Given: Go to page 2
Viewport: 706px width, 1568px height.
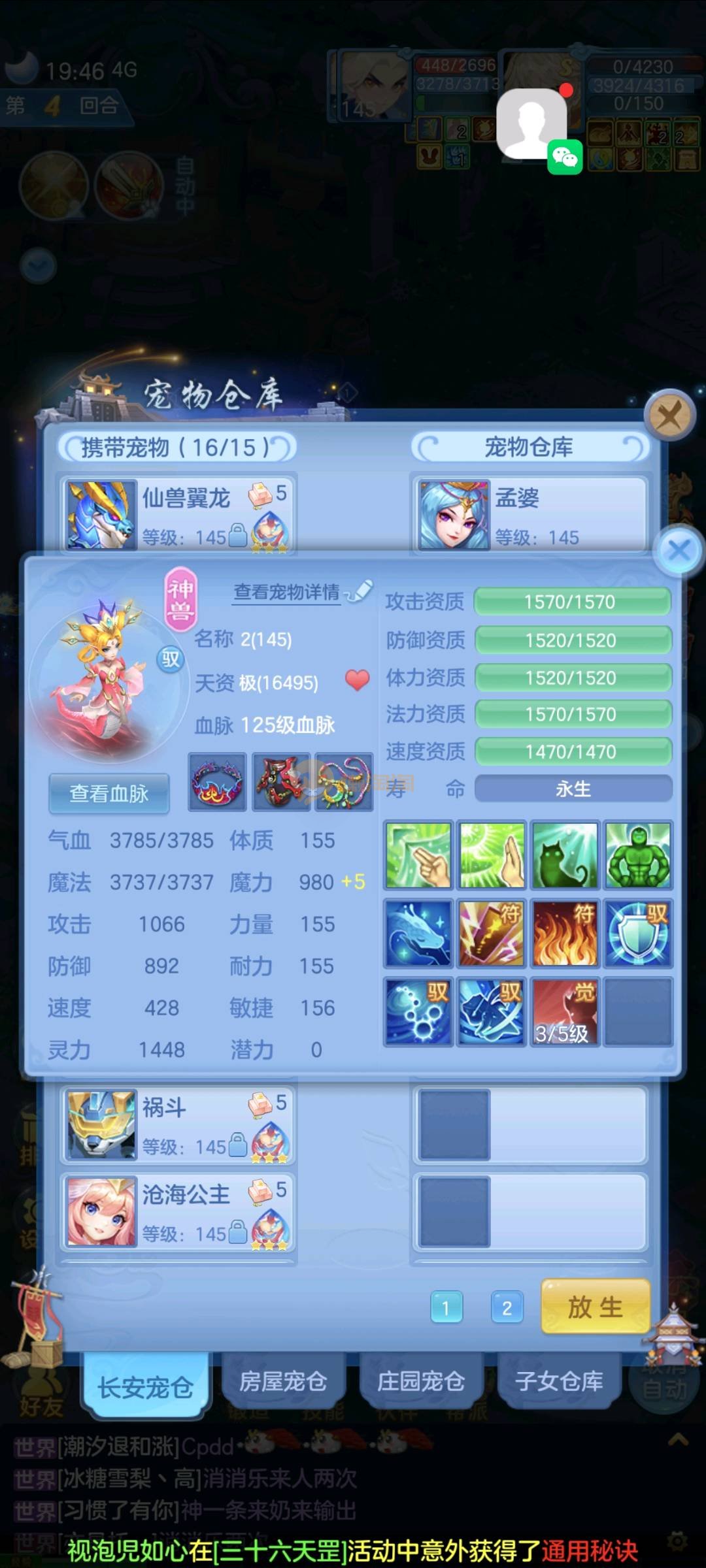Looking at the screenshot, I should click(507, 1308).
